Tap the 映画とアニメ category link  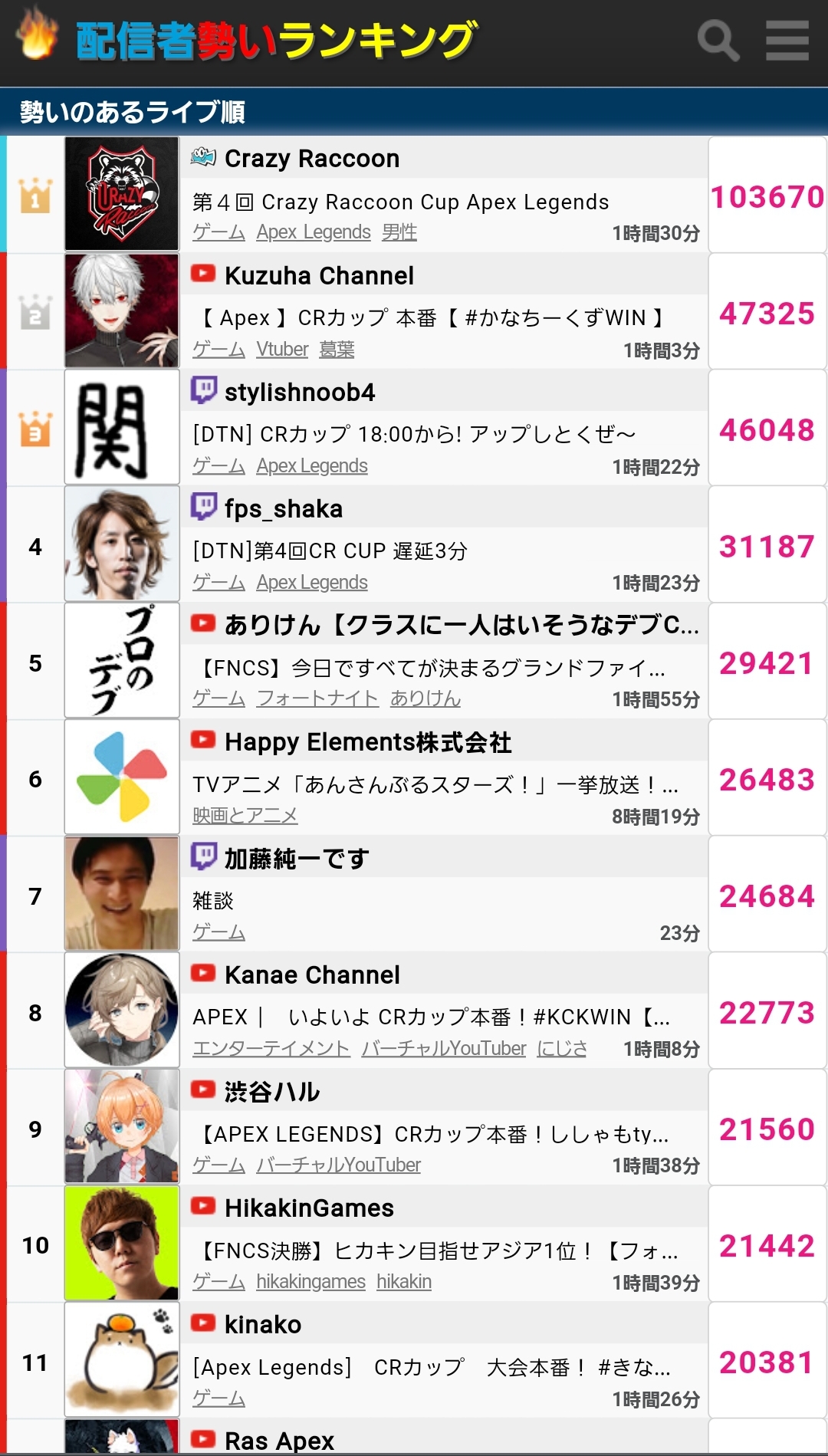tap(245, 816)
